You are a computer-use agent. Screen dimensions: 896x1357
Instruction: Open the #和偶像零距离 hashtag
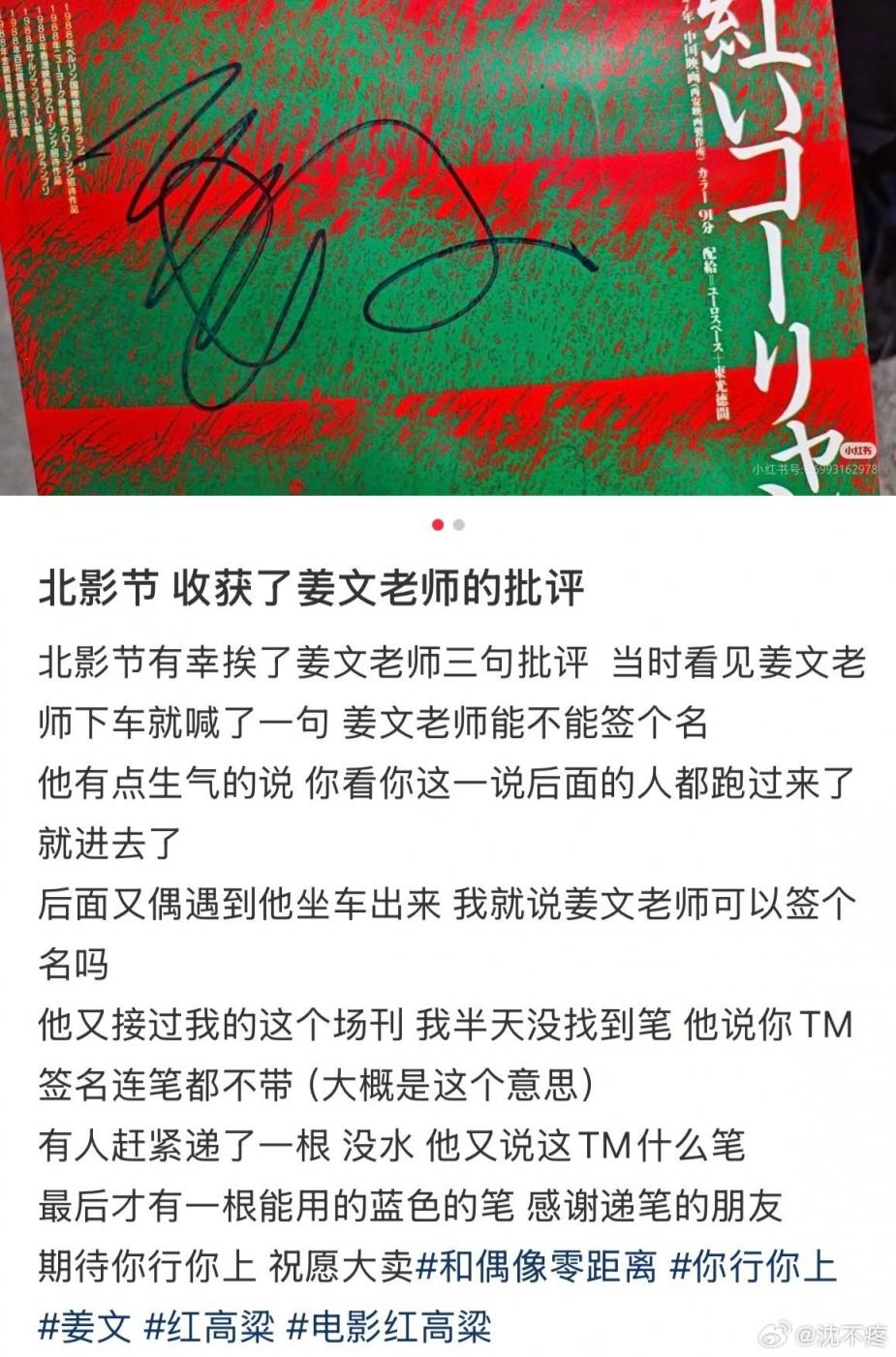pos(536,1267)
